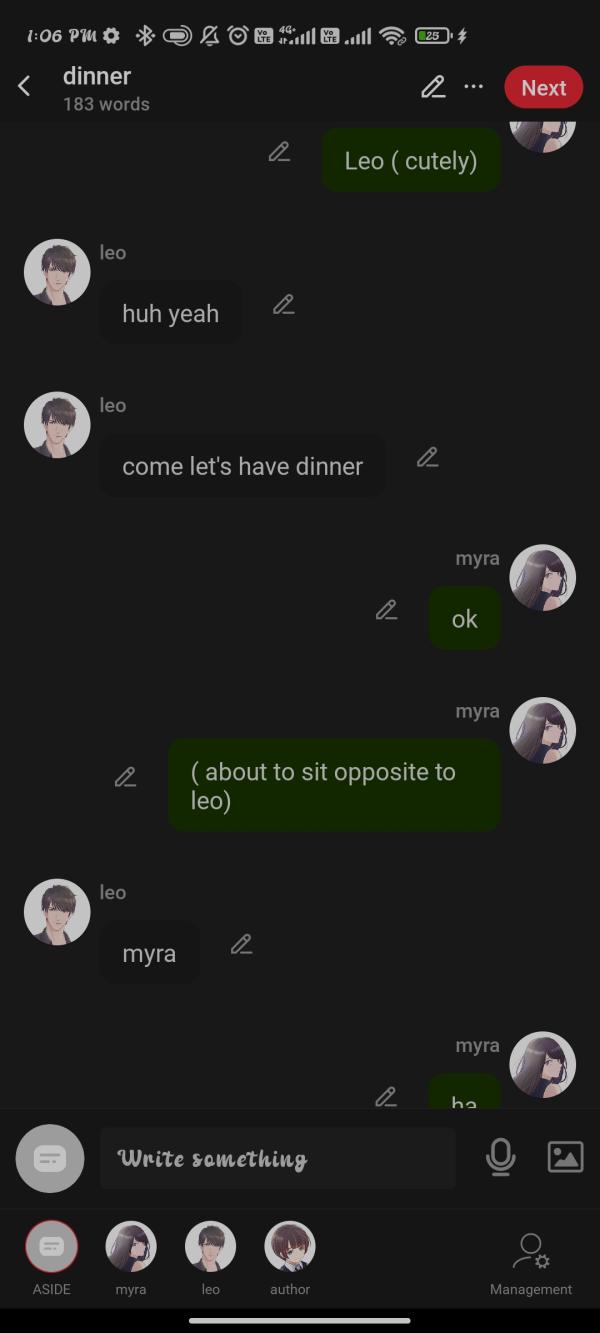The height and width of the screenshot is (1333, 600).
Task: Start voice input with the microphone
Action: pos(500,1157)
